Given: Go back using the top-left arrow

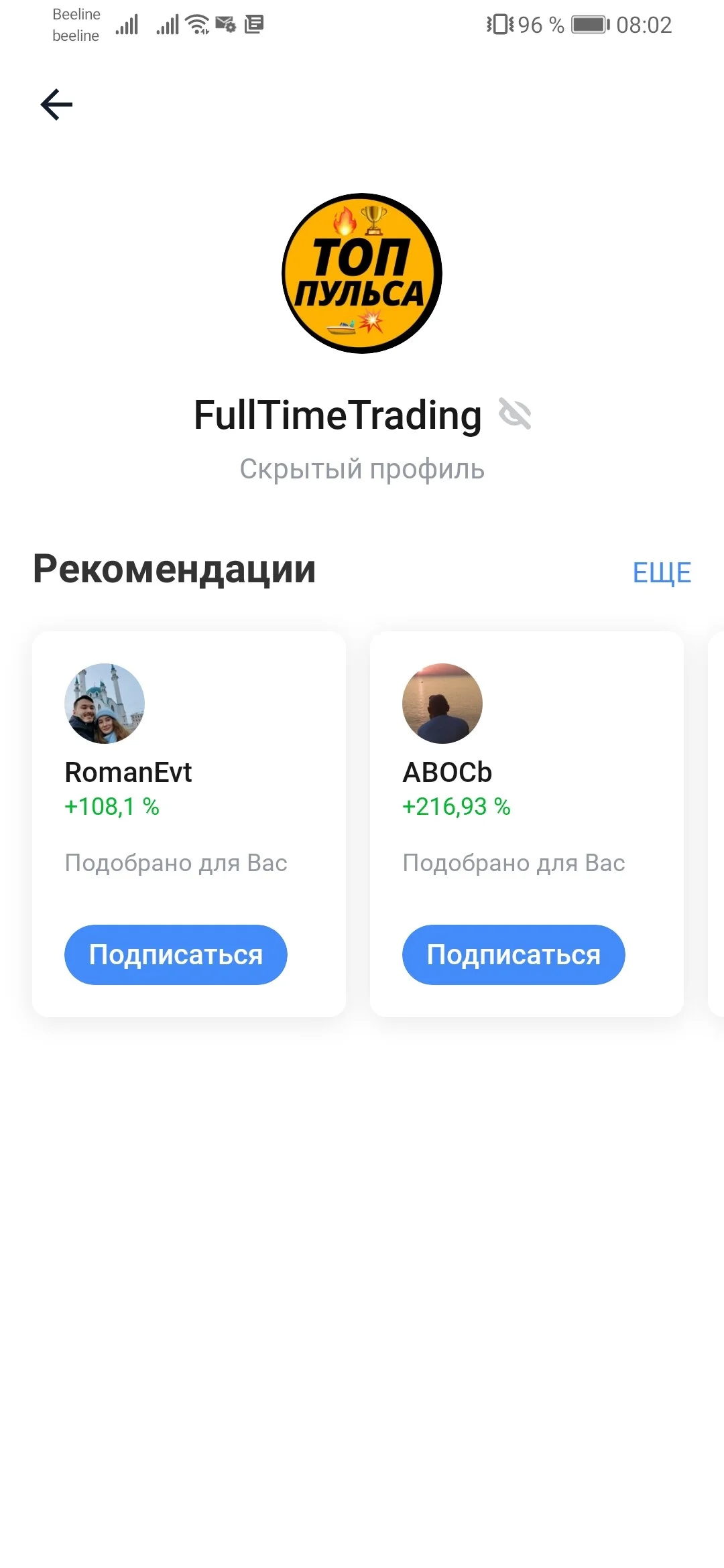Looking at the screenshot, I should click(56, 105).
